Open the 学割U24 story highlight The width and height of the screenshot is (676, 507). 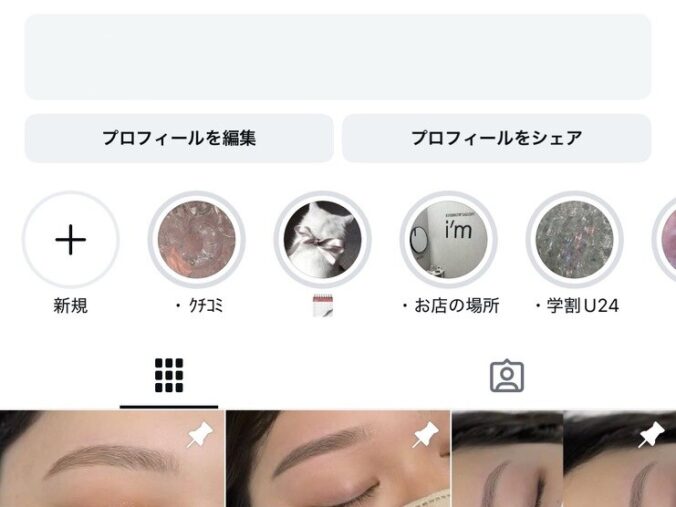pyautogui.click(x=575, y=240)
